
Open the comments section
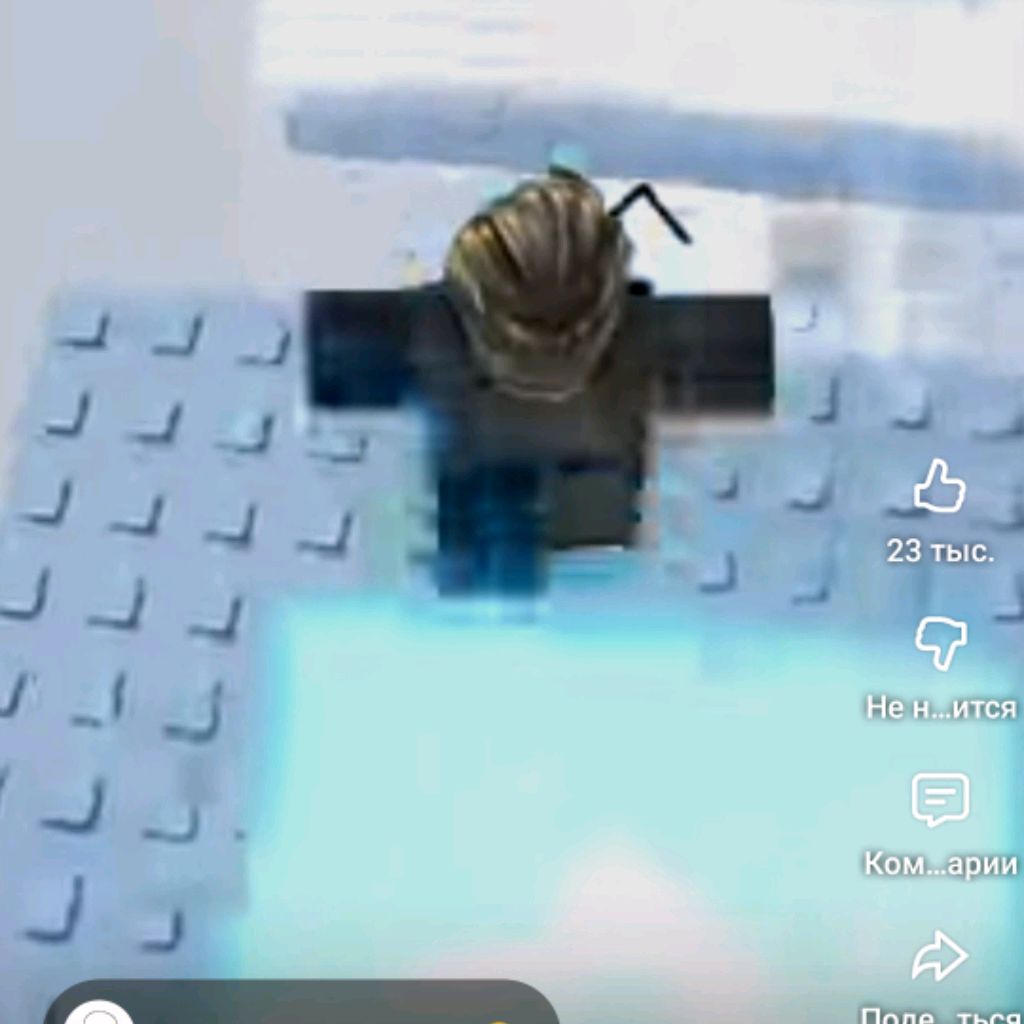pyautogui.click(x=940, y=801)
